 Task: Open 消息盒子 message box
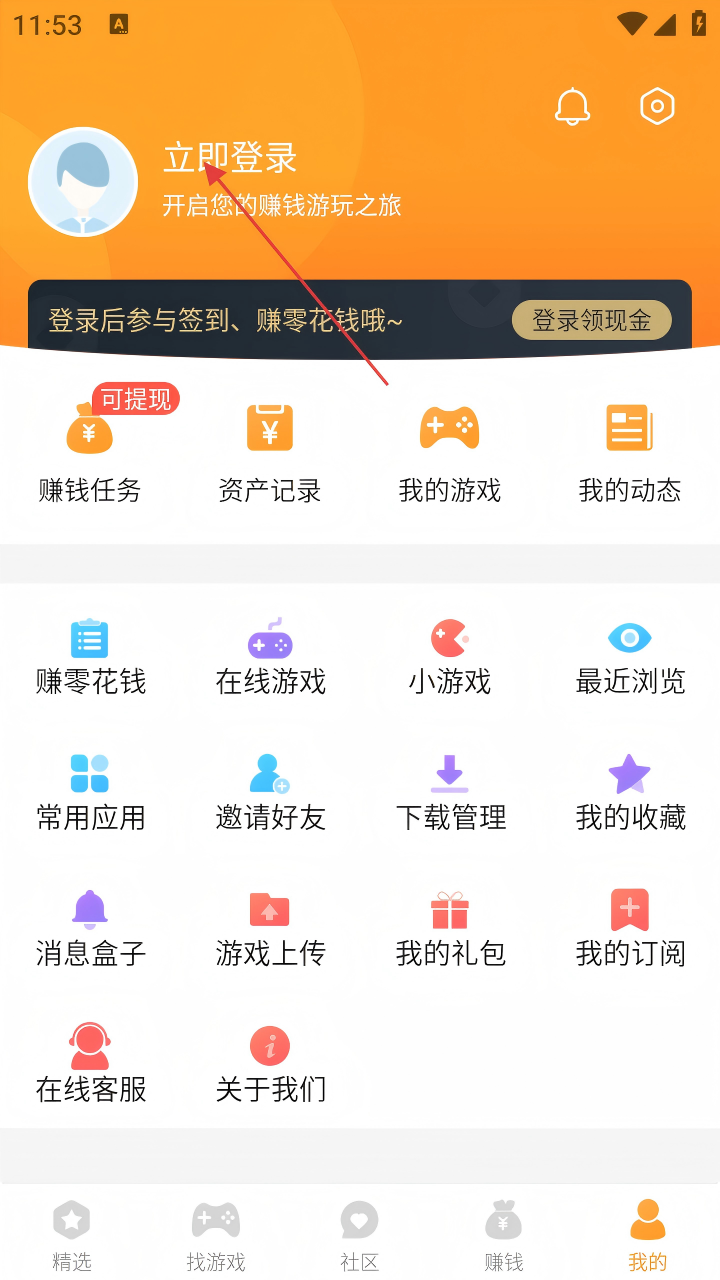(x=90, y=929)
